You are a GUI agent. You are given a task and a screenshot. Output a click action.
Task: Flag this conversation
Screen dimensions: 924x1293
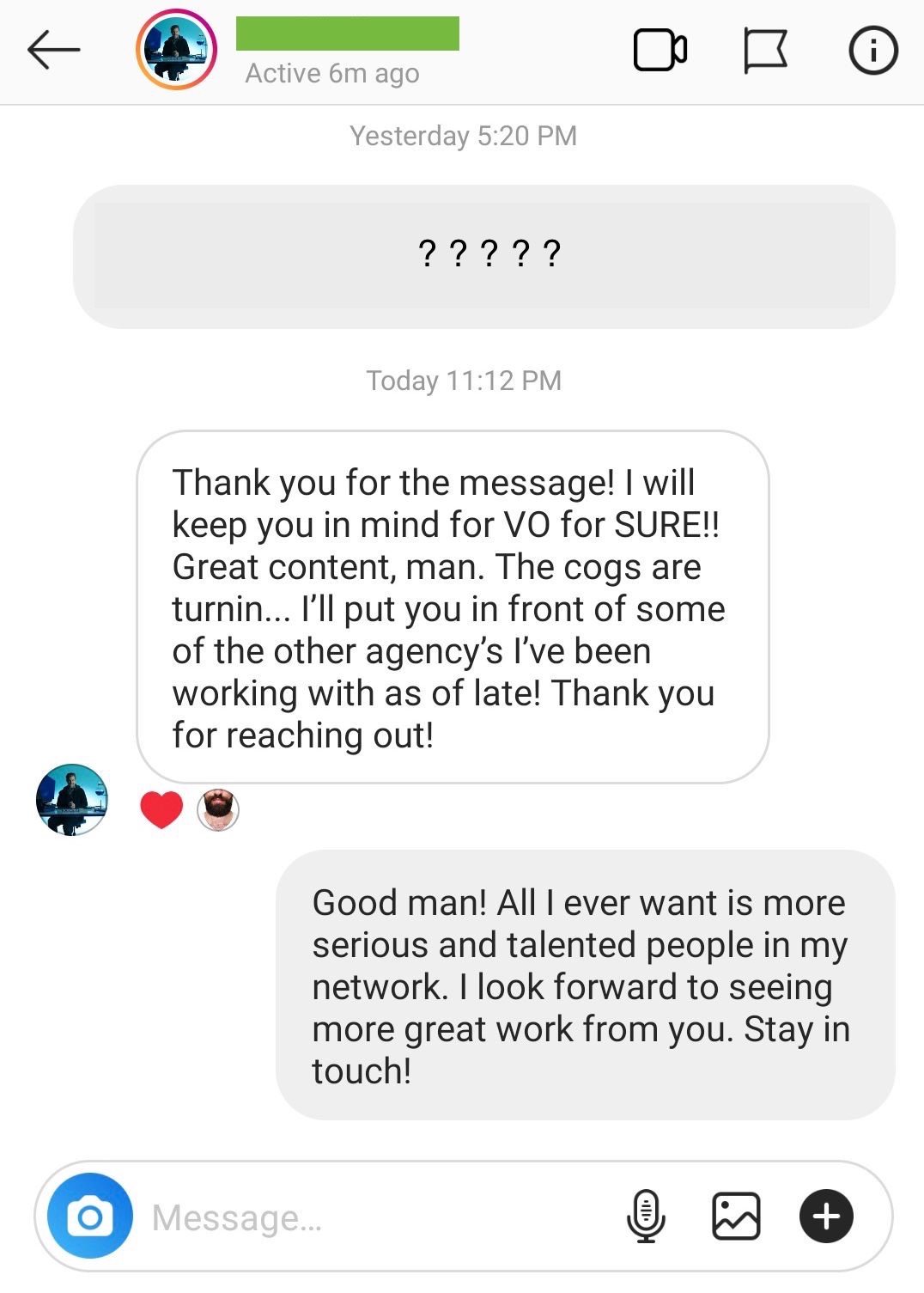(765, 51)
